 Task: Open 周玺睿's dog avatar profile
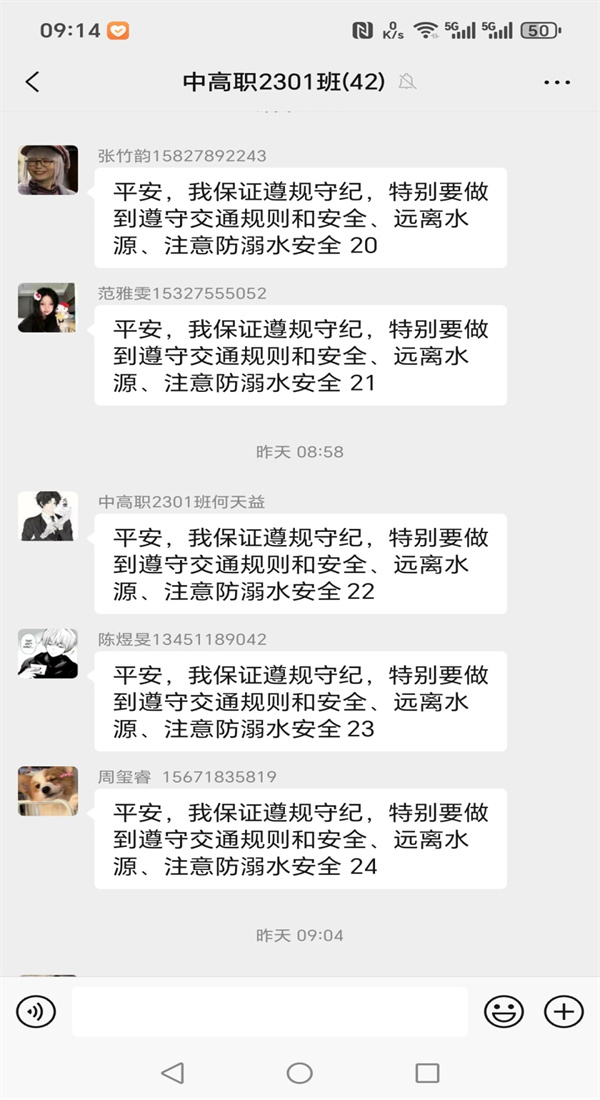(x=48, y=791)
